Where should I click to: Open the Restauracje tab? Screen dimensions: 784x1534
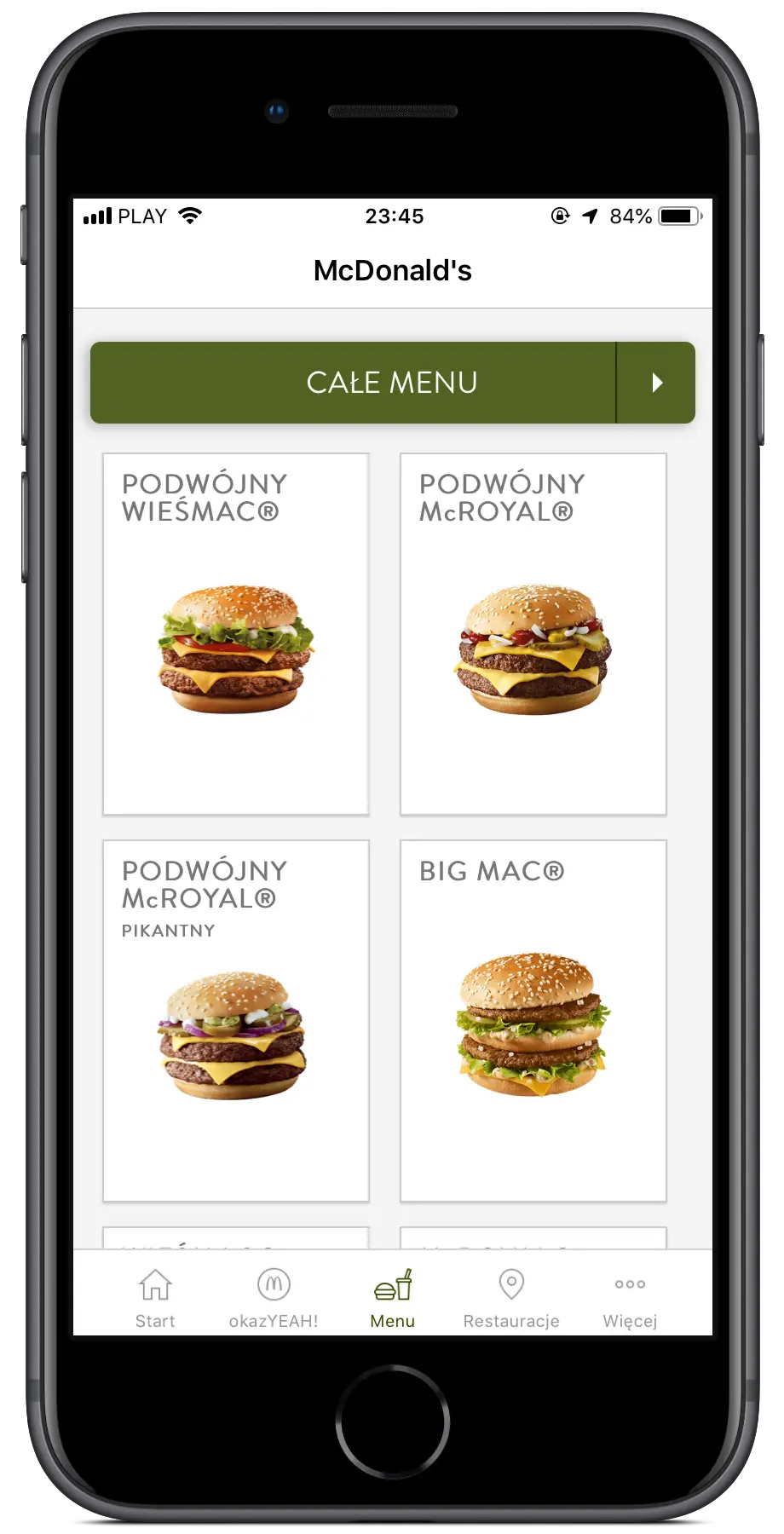pos(511,1298)
